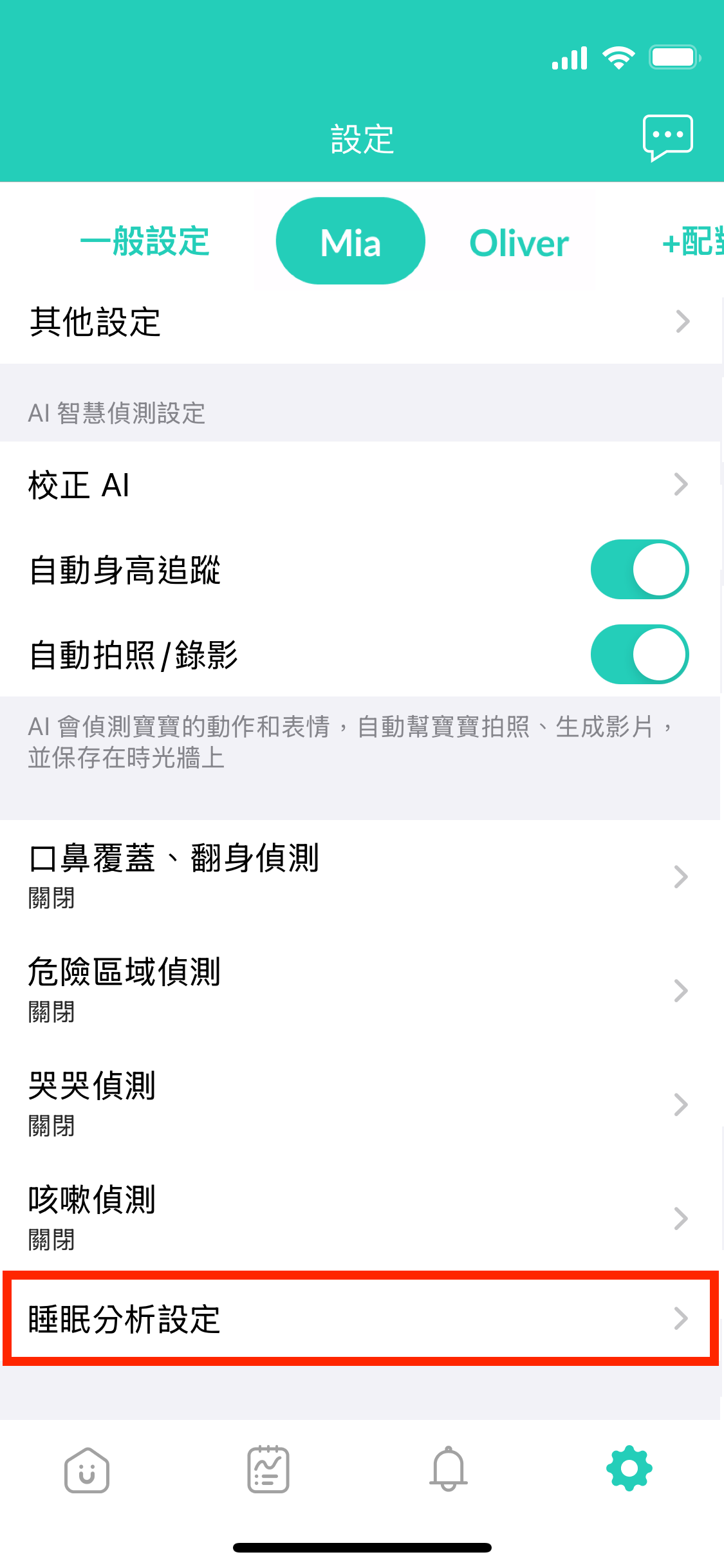Open notifications via the bell icon

tap(449, 1470)
